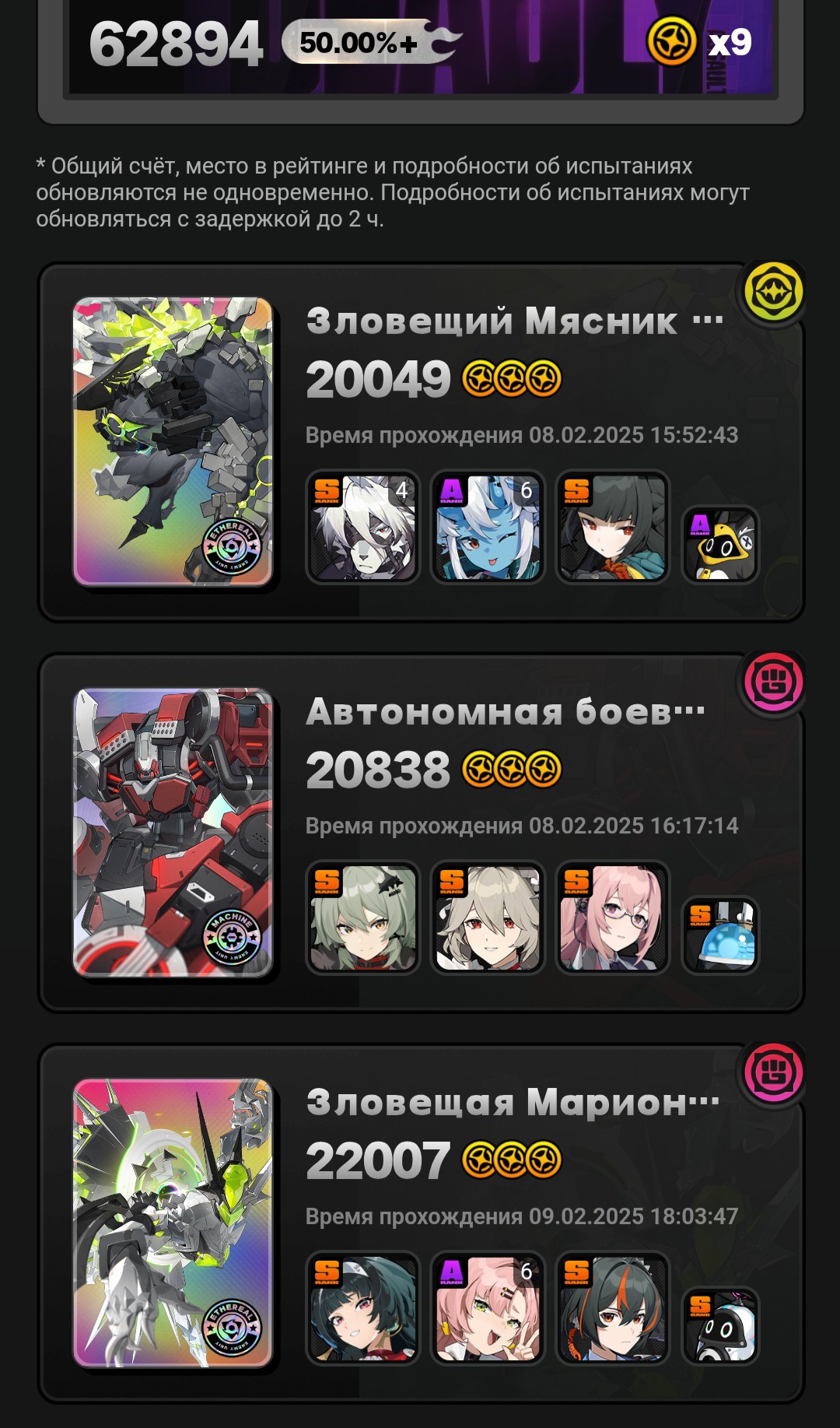
Task: View the blue-skinned A-rank agent in Мясник team
Action: click(x=488, y=527)
